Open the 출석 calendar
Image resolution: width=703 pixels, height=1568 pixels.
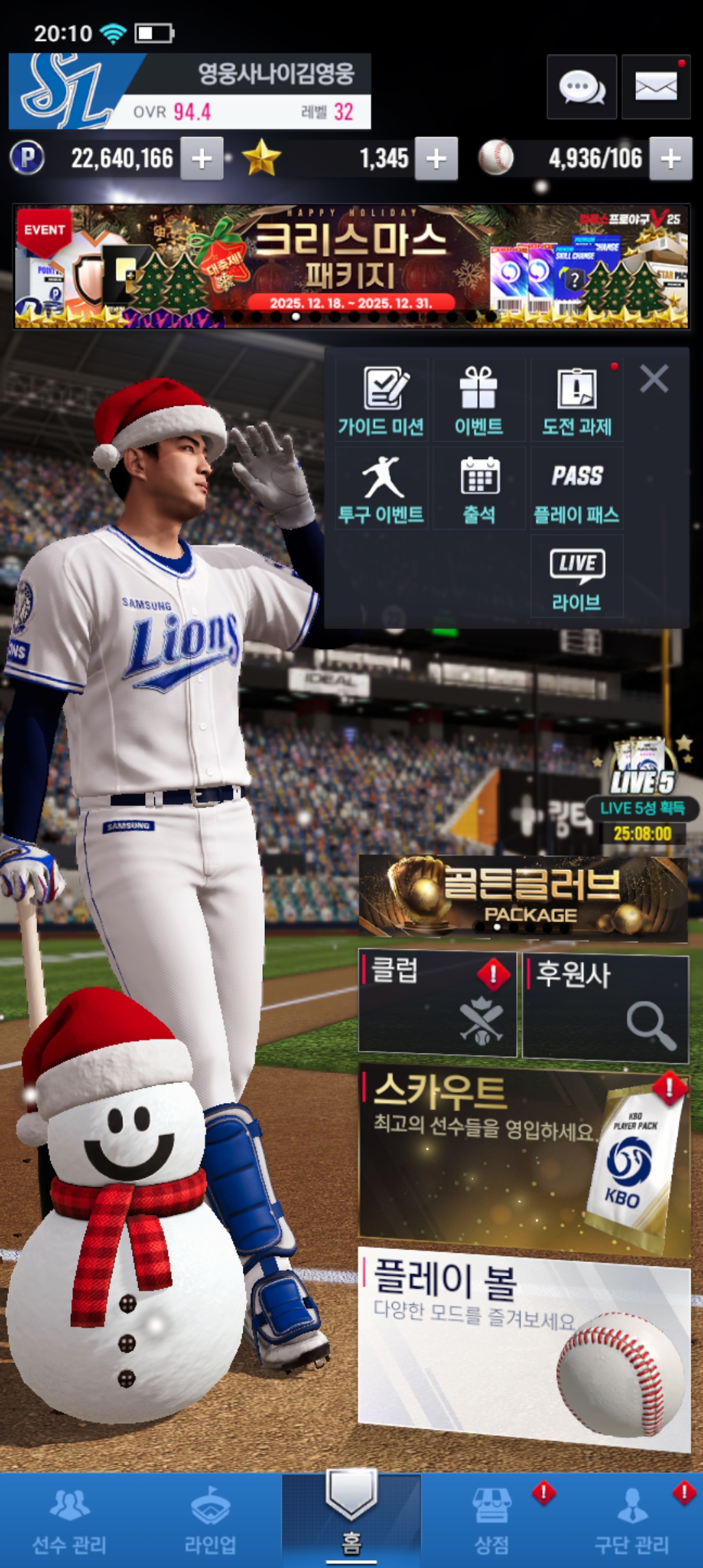click(x=479, y=488)
